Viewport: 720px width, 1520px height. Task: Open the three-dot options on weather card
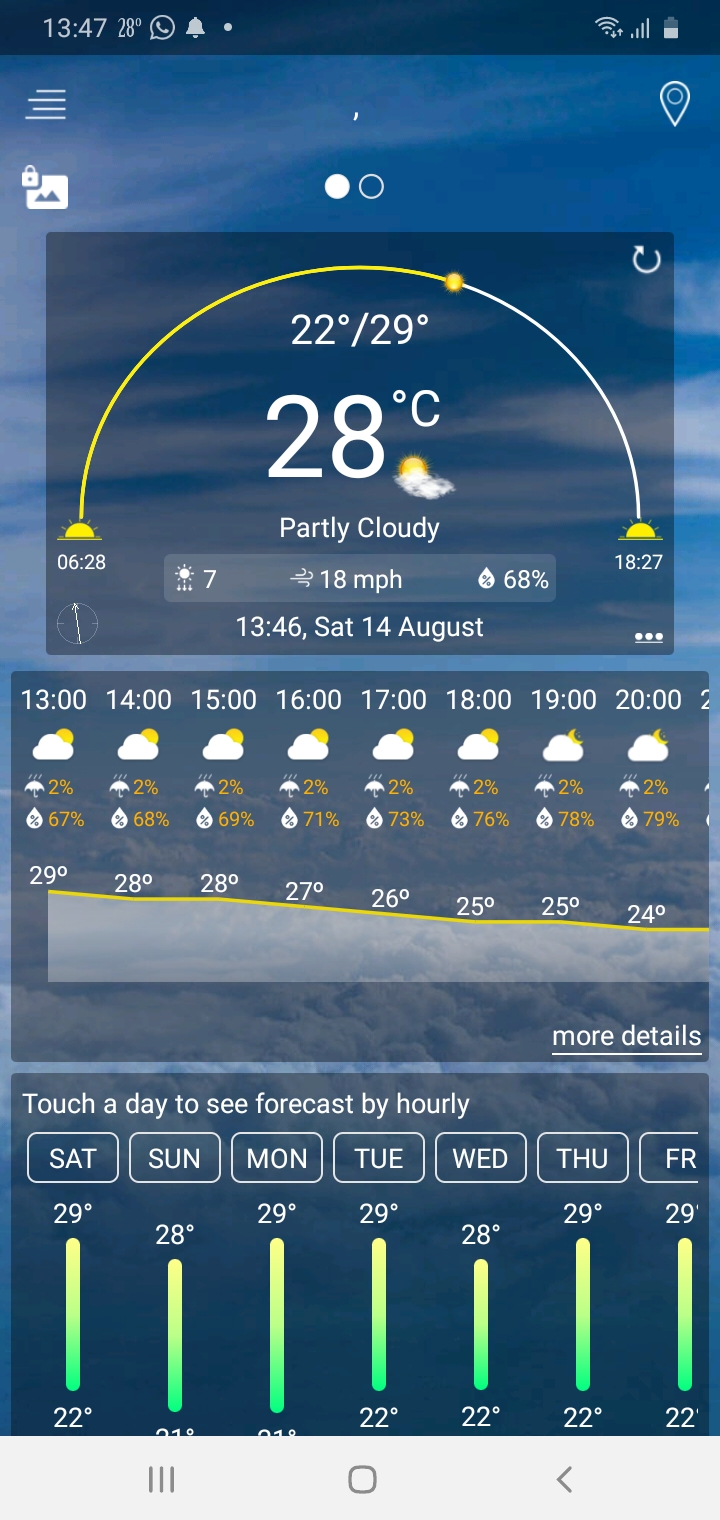pyautogui.click(x=648, y=636)
